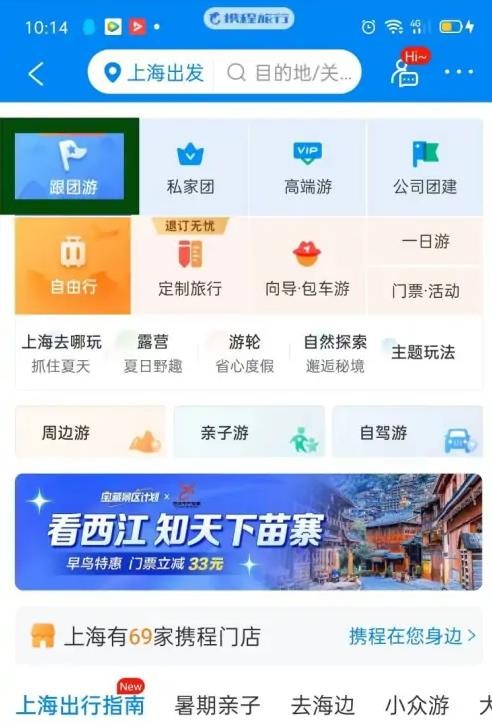Open 门票·活动 tickets and activities
Image resolution: width=492 pixels, height=723 pixels.
click(x=425, y=291)
